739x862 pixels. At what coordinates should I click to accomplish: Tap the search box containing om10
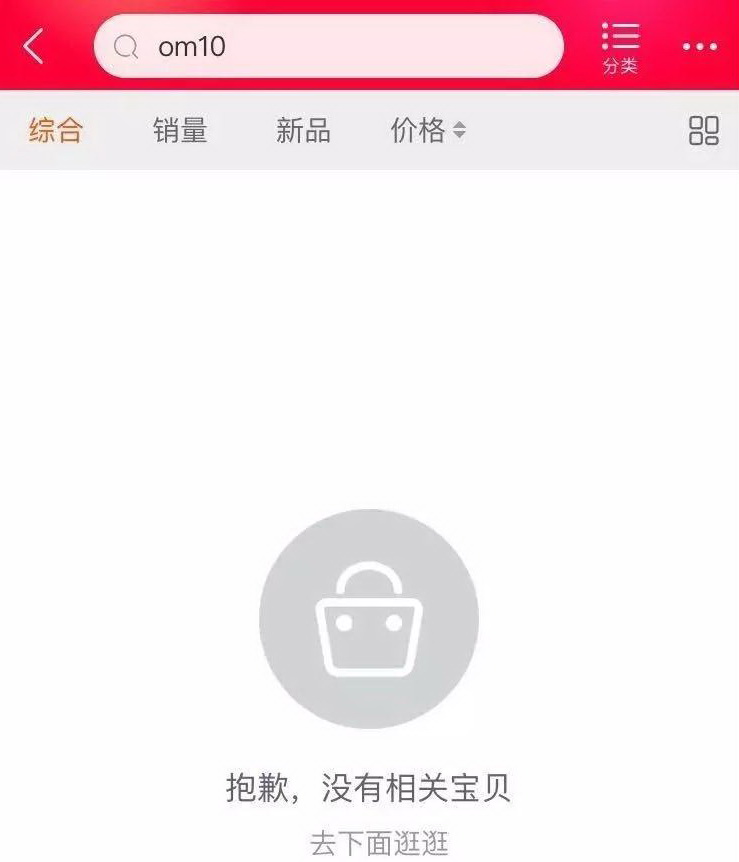coord(330,46)
